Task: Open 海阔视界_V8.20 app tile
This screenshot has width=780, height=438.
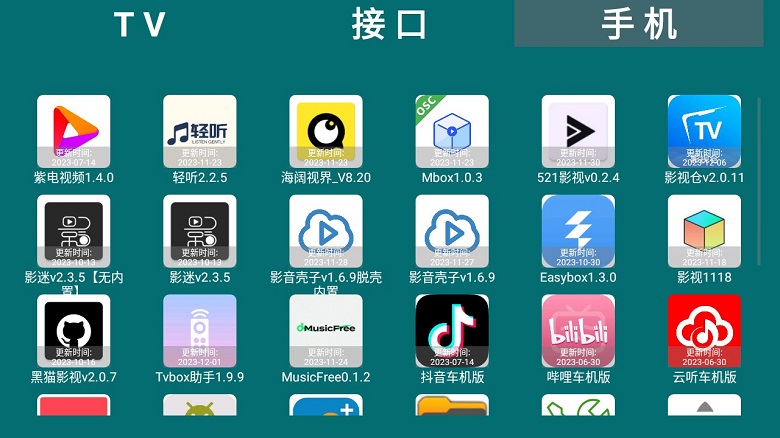Action: click(326, 132)
